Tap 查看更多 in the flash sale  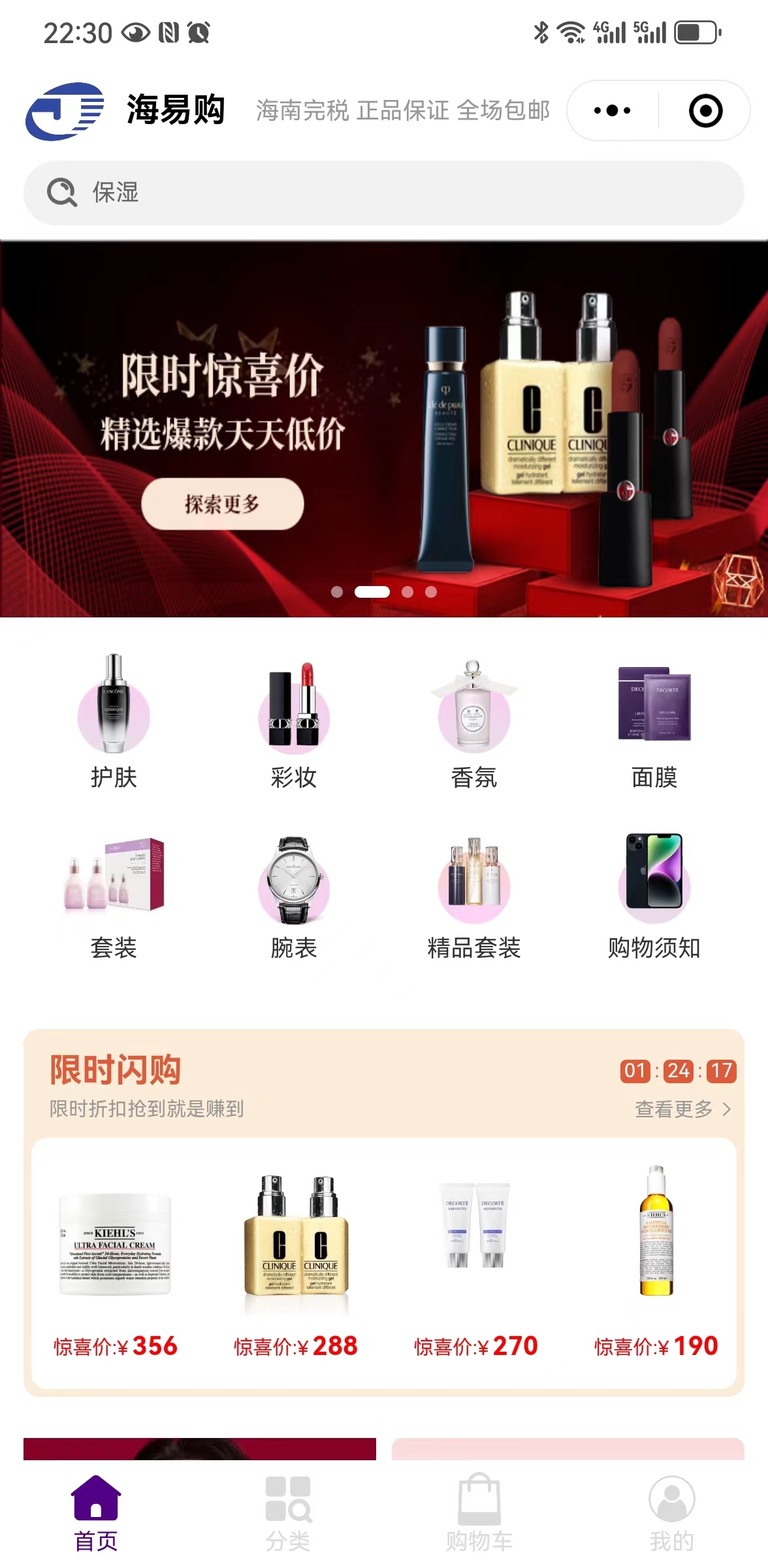682,1109
